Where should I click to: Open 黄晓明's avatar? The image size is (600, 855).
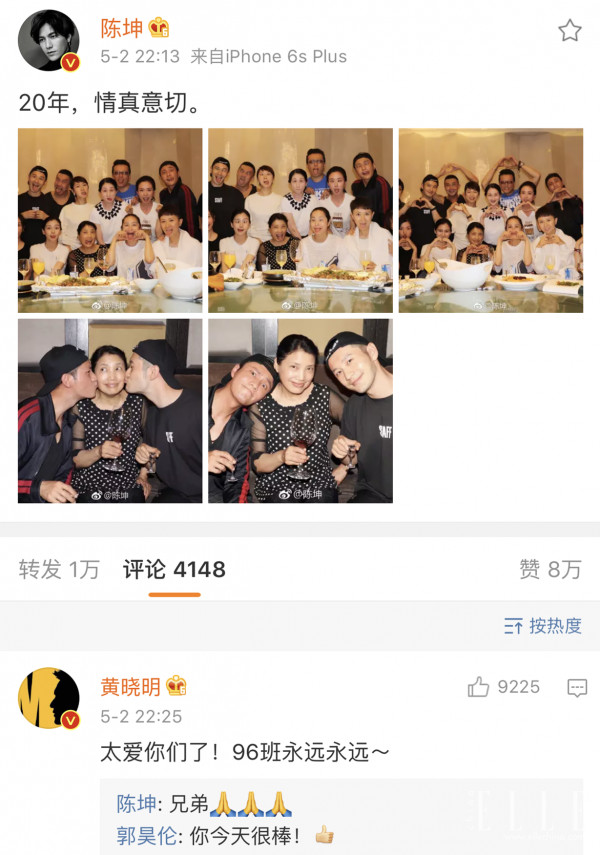48,697
